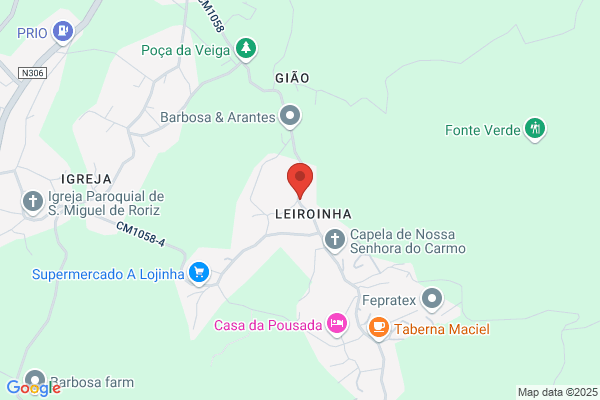Tap the Capela de Nossa Senhora do Carmo pin
Screen dimensions: 600x400
[335, 240]
